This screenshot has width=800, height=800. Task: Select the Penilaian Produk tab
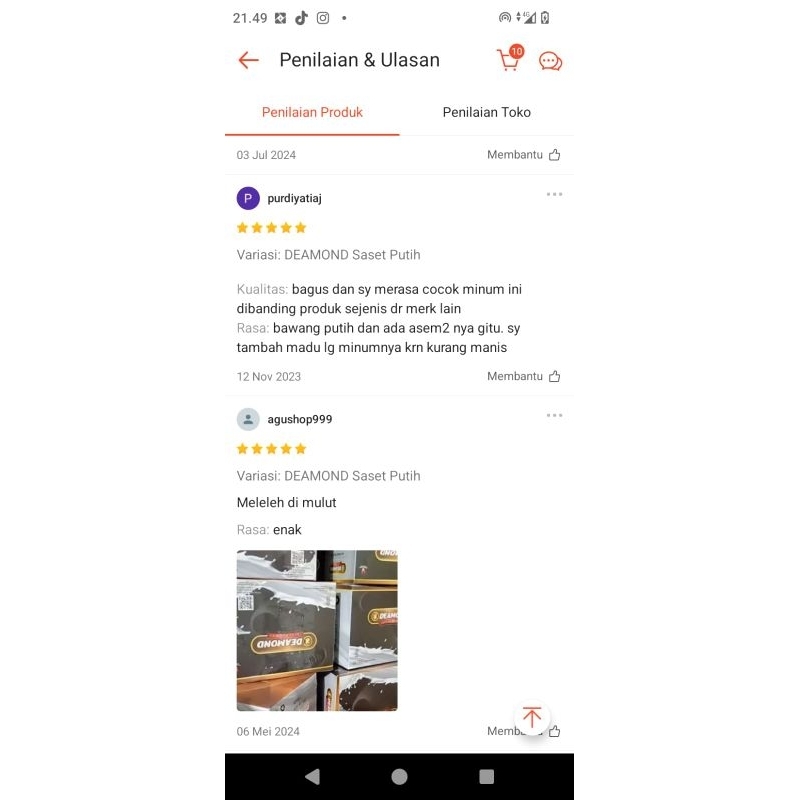click(312, 112)
